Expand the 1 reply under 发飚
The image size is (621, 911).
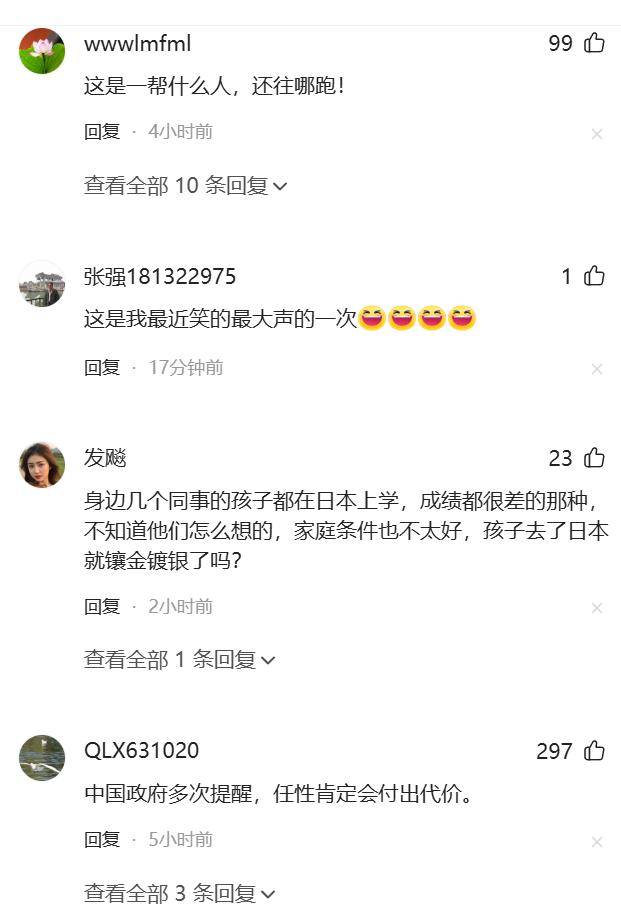[180, 660]
